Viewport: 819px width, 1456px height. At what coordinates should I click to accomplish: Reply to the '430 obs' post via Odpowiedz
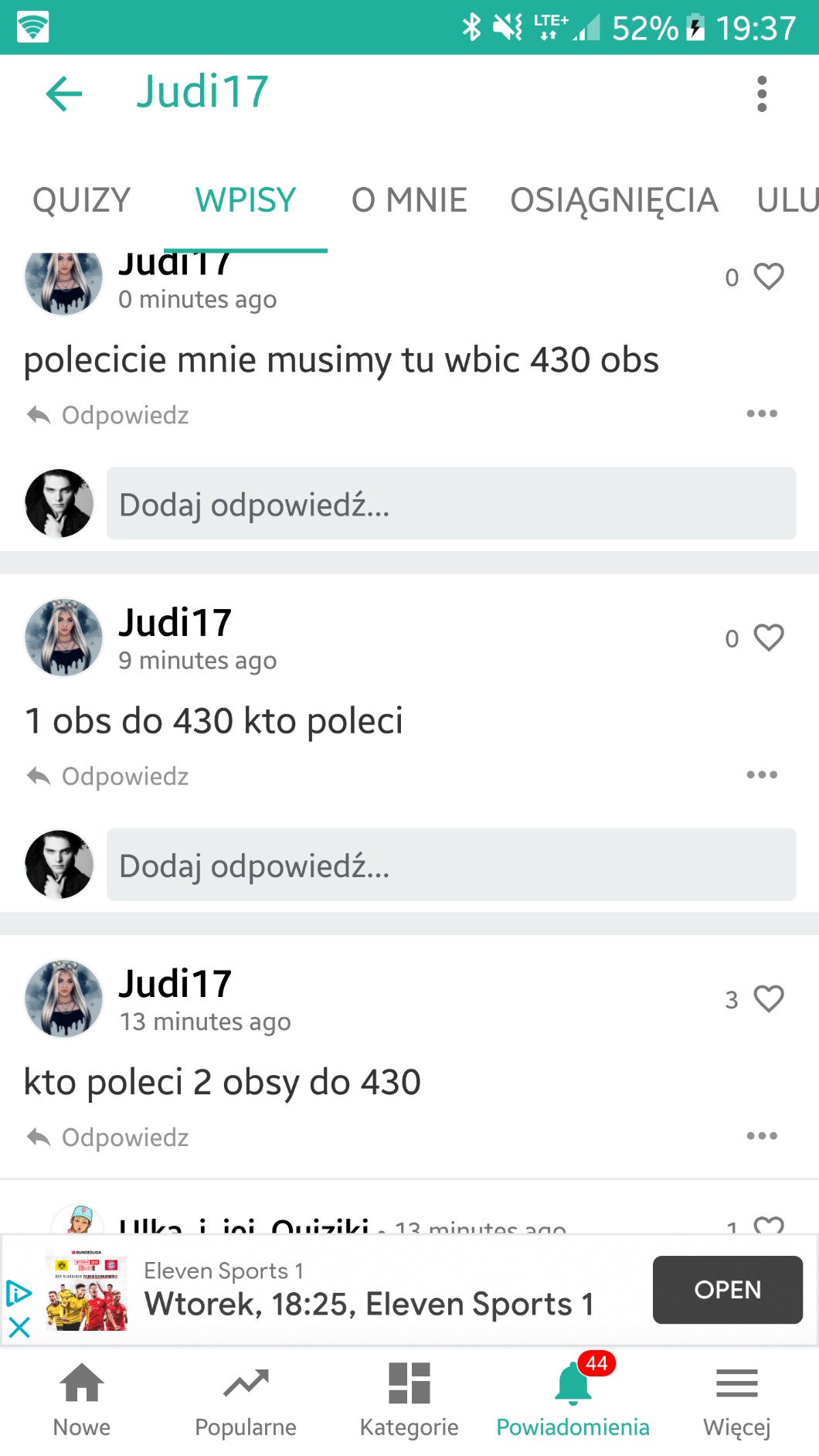click(108, 415)
